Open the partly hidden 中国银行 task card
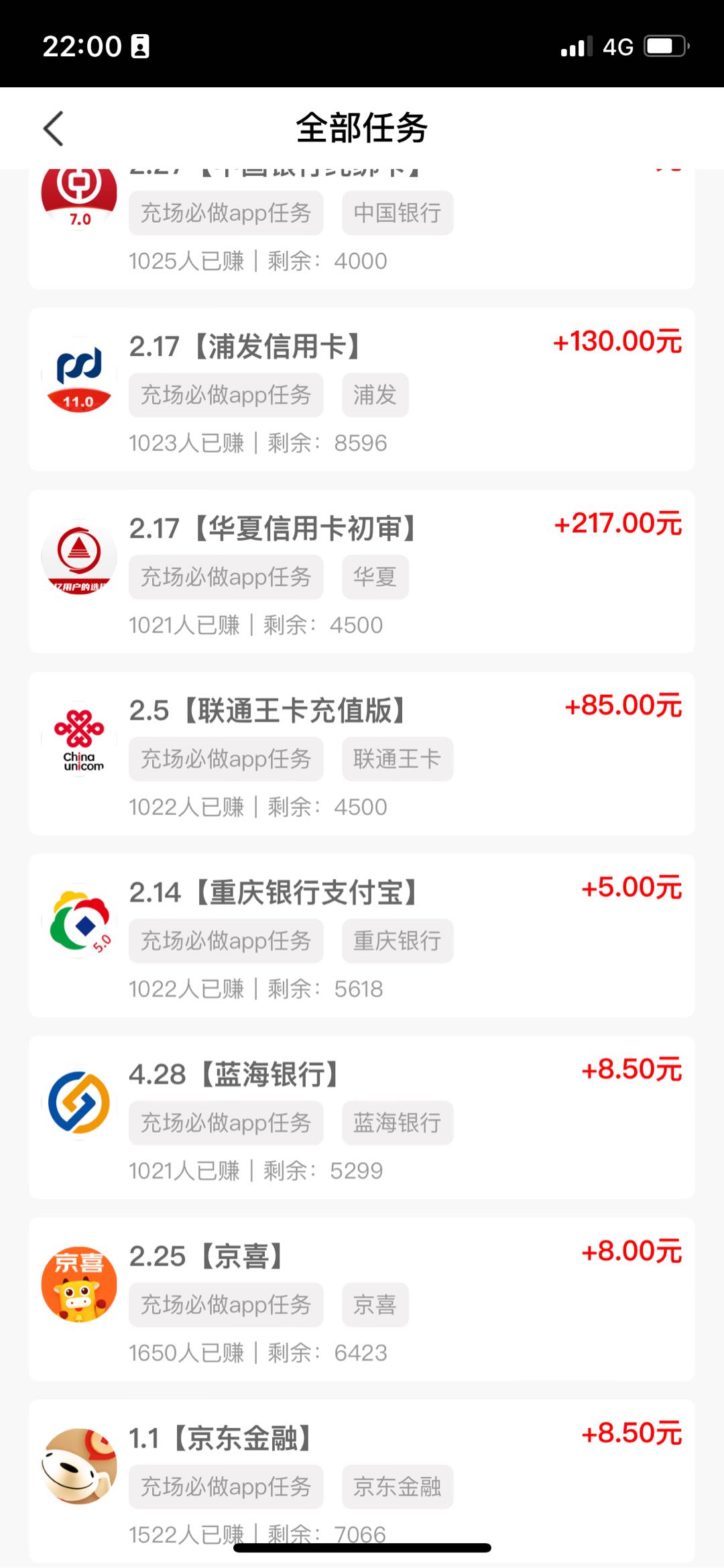The height and width of the screenshot is (1568, 724). click(x=362, y=231)
